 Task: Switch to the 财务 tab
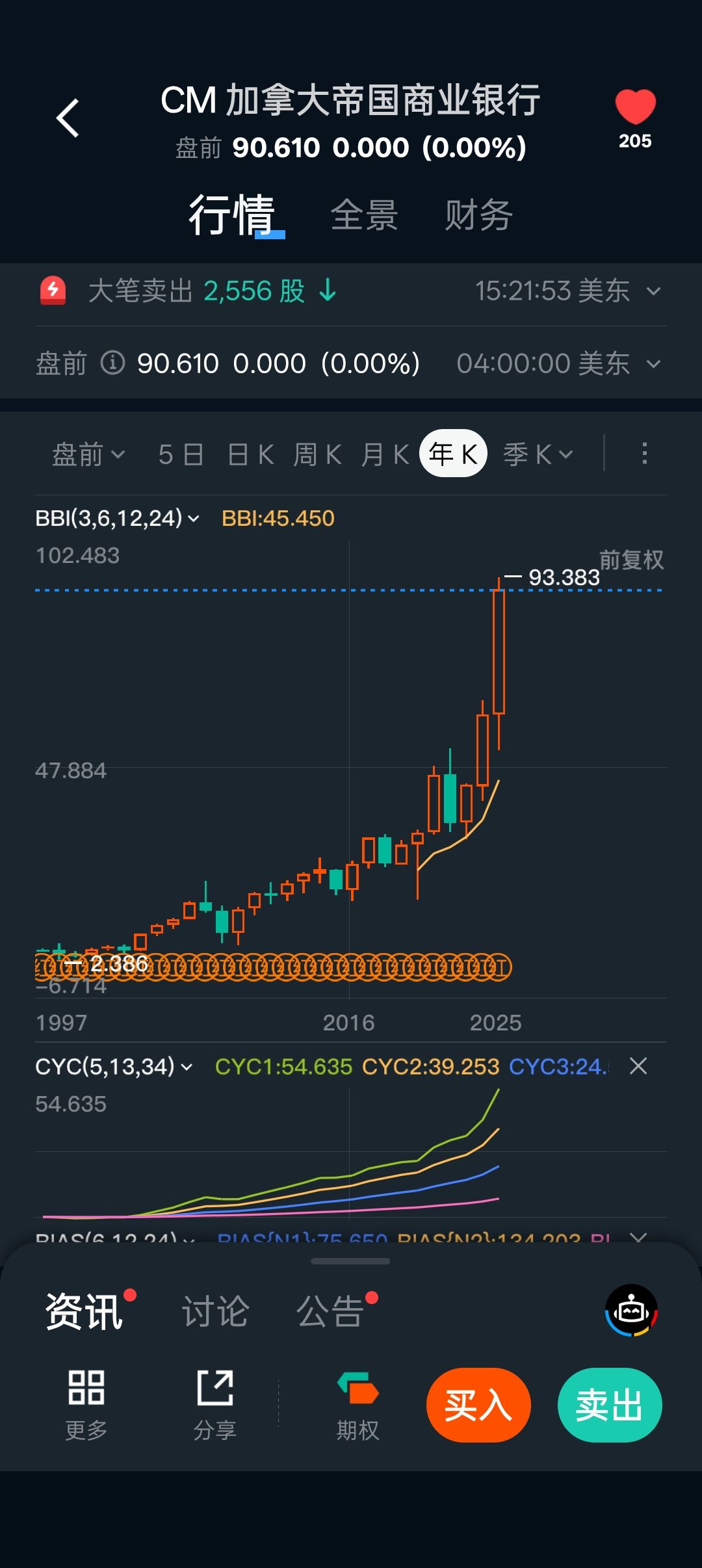[x=478, y=215]
